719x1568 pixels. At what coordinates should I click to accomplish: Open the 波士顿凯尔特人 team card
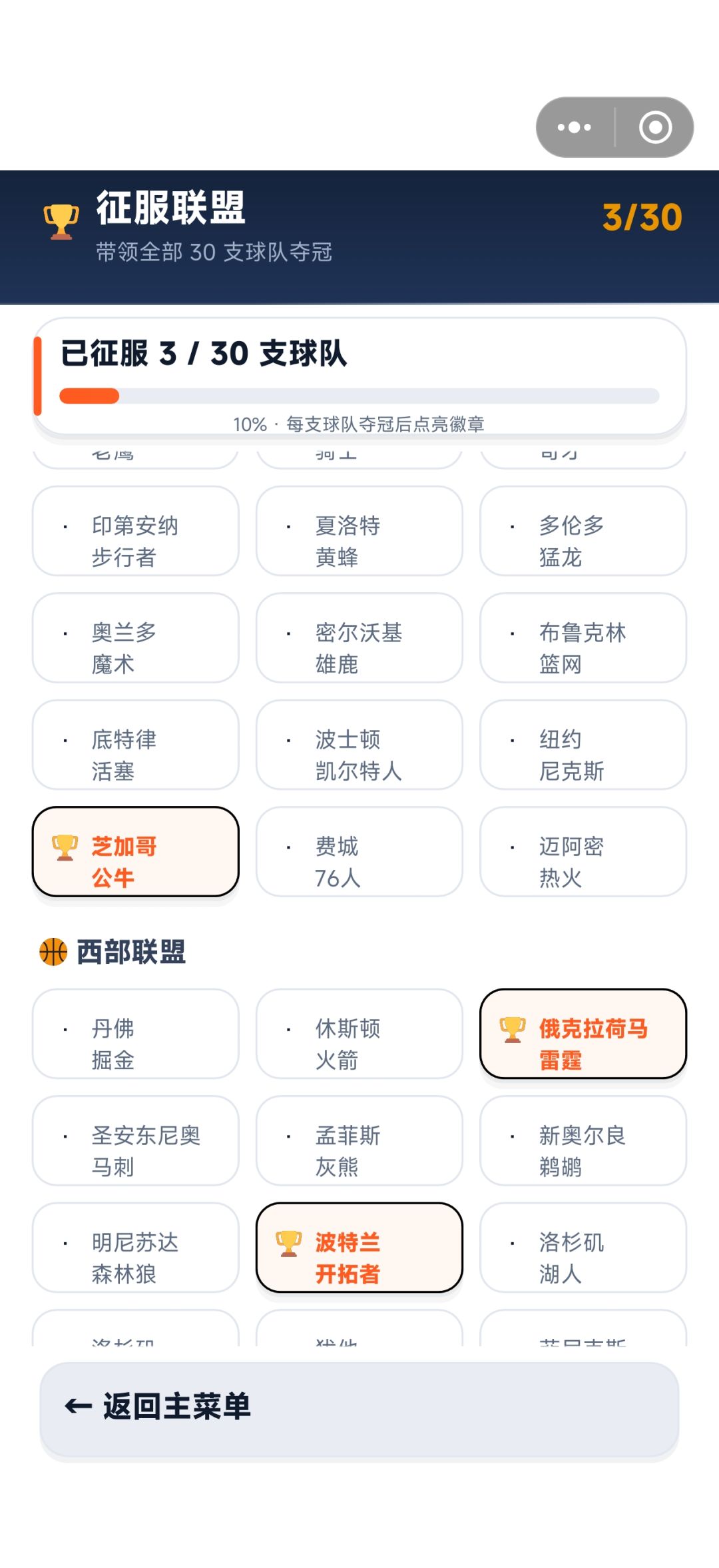tap(359, 745)
